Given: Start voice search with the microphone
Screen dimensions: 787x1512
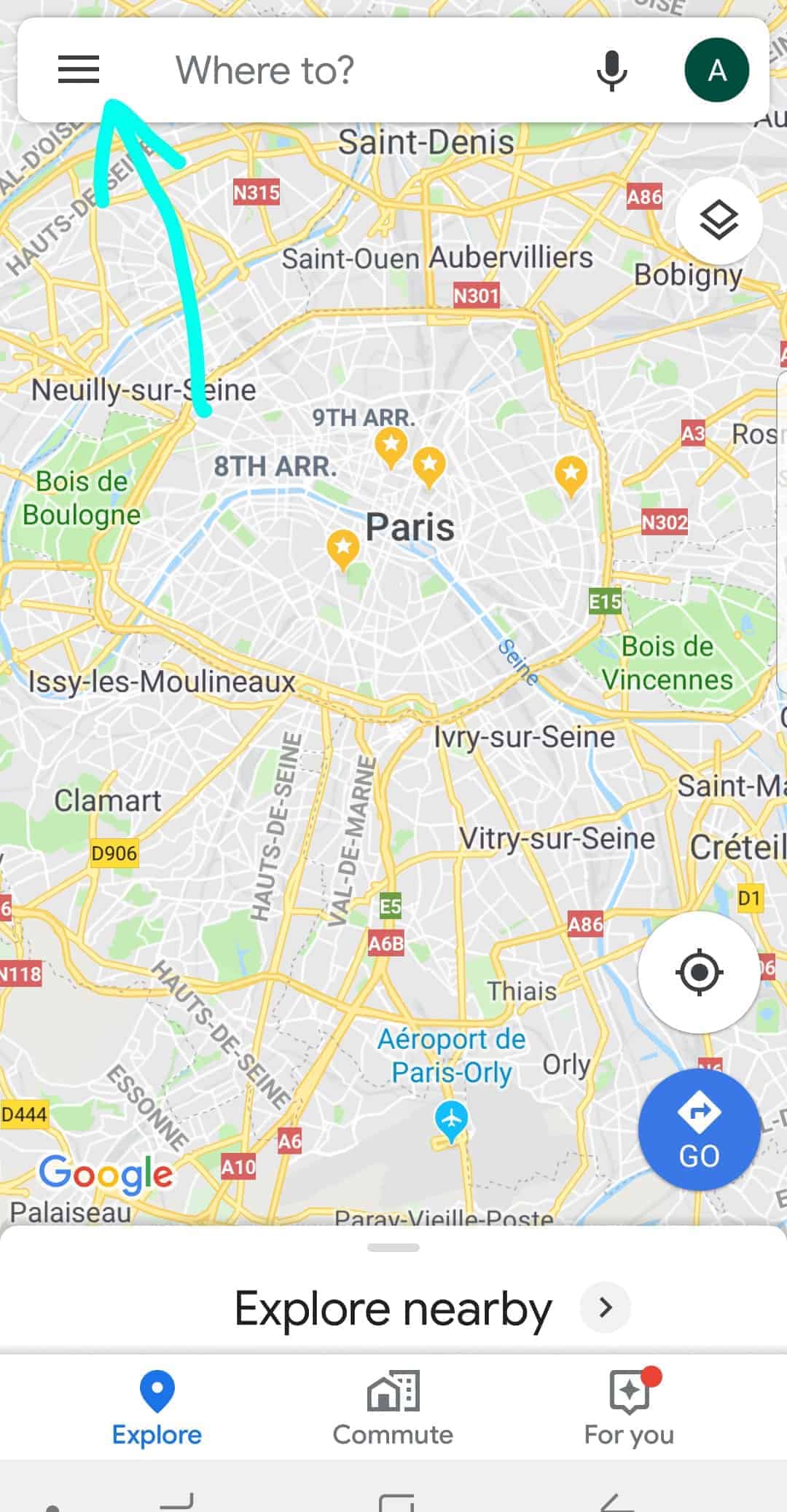Looking at the screenshot, I should pyautogui.click(x=611, y=71).
